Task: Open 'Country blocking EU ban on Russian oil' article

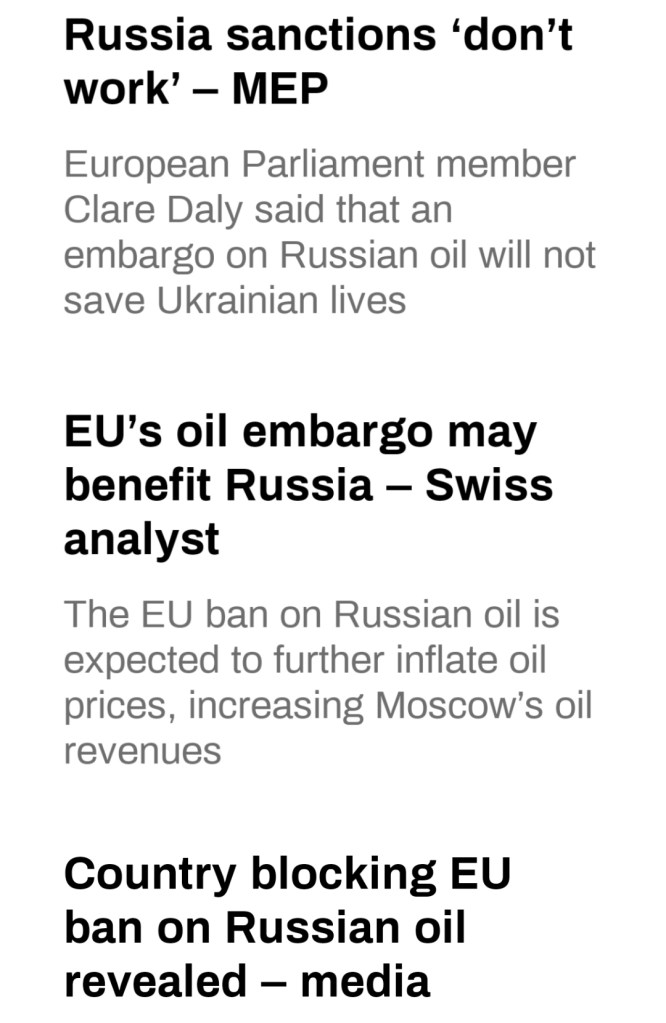Action: click(x=287, y=927)
